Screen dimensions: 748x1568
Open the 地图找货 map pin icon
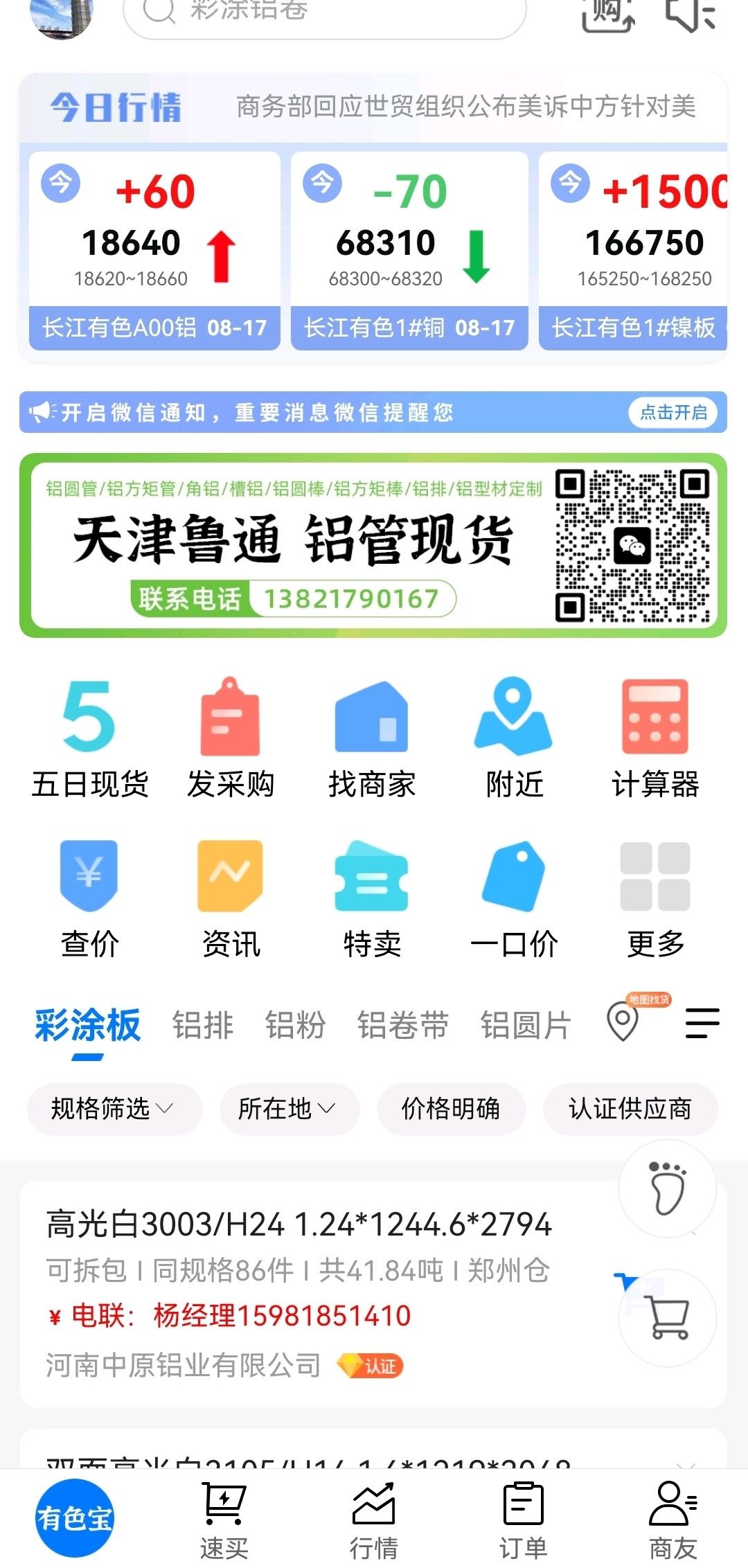click(x=623, y=1021)
